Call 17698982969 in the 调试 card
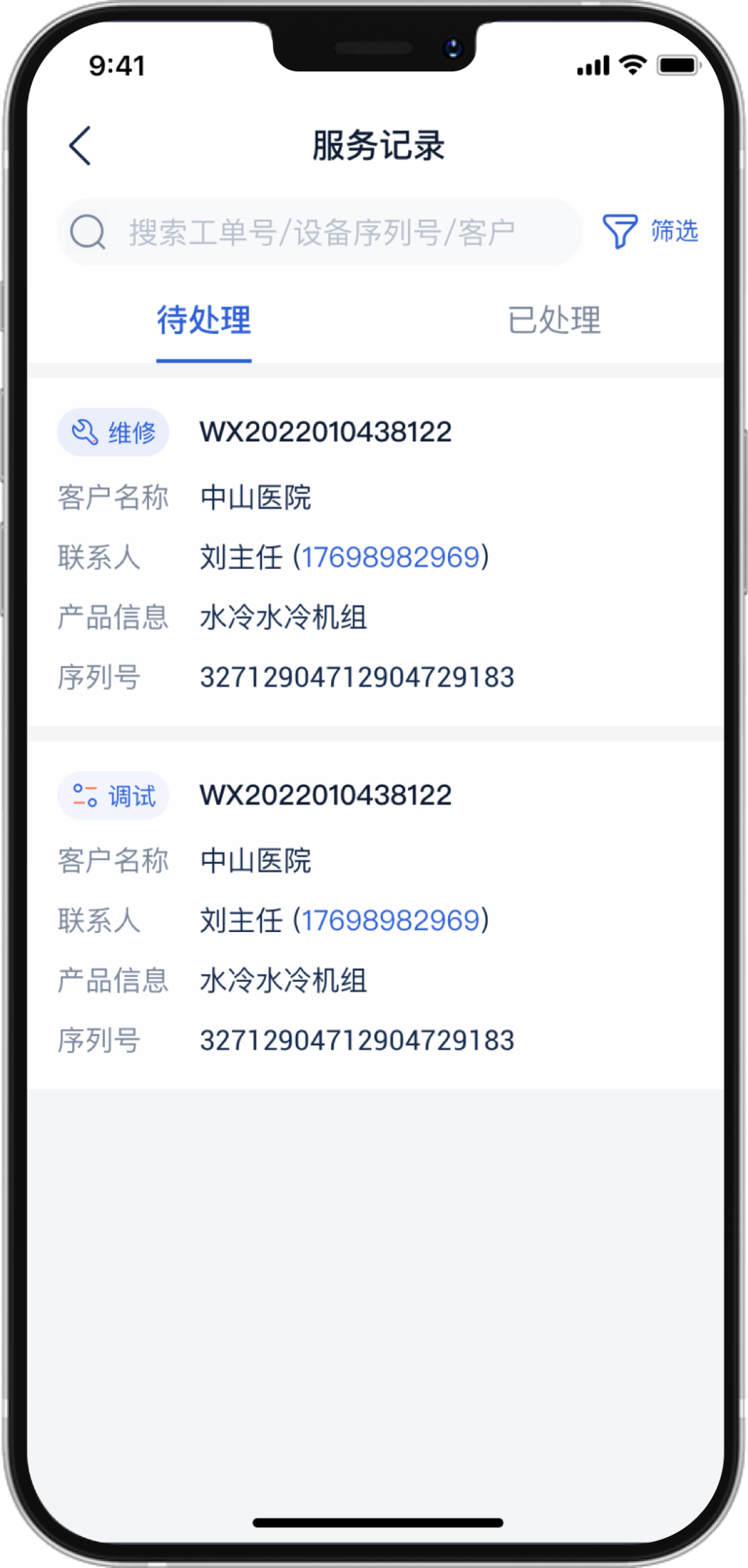The image size is (748, 1568). [x=391, y=920]
